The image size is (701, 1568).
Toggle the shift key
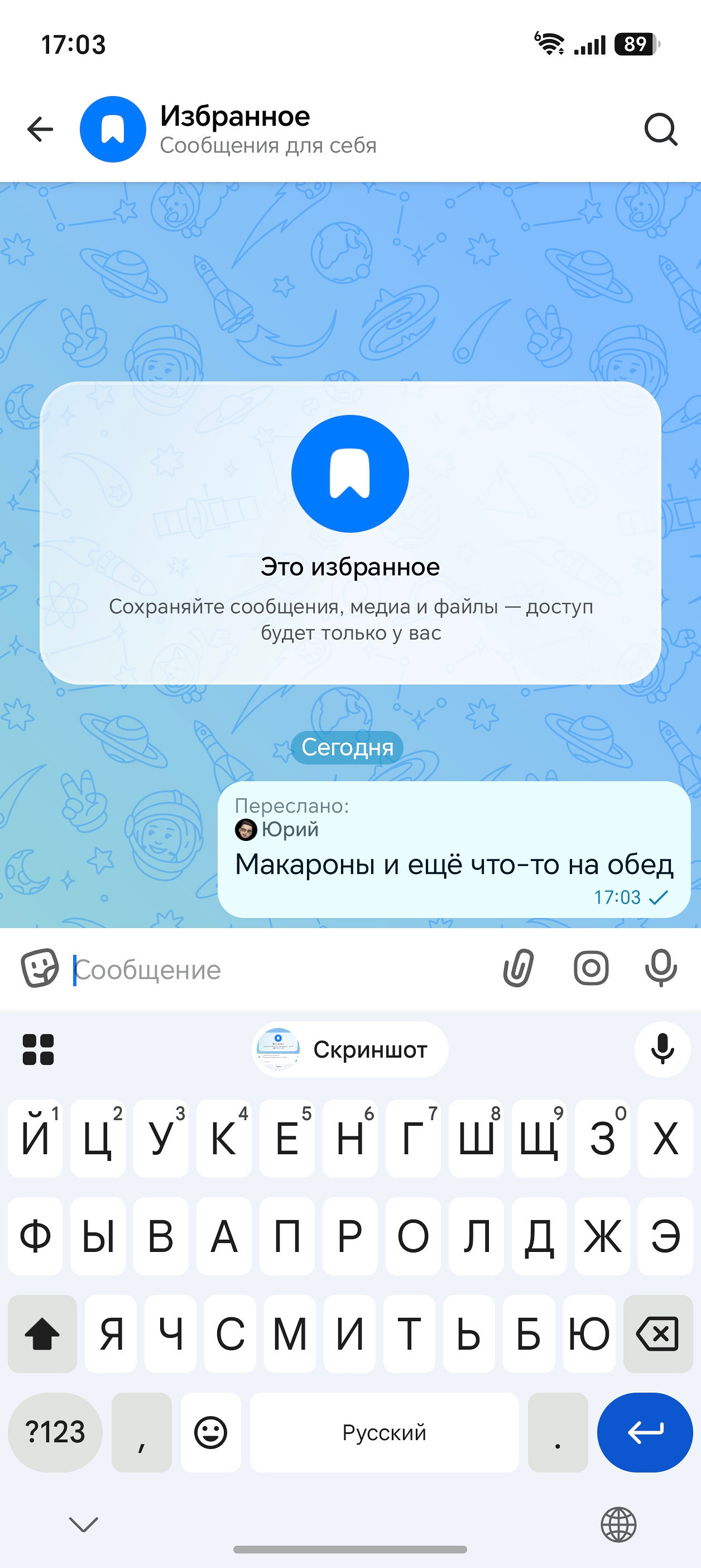[x=42, y=1334]
